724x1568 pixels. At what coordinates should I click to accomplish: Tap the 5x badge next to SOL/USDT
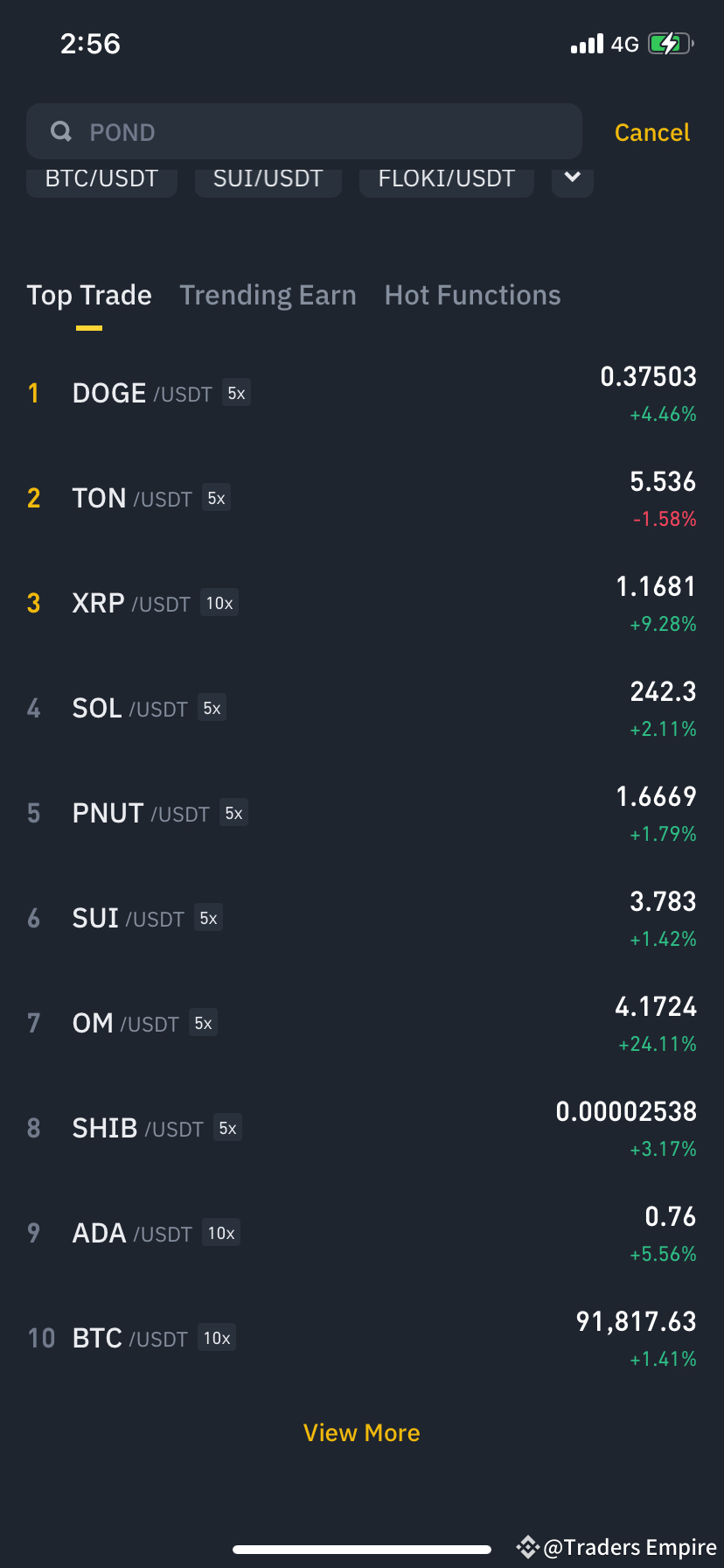212,708
